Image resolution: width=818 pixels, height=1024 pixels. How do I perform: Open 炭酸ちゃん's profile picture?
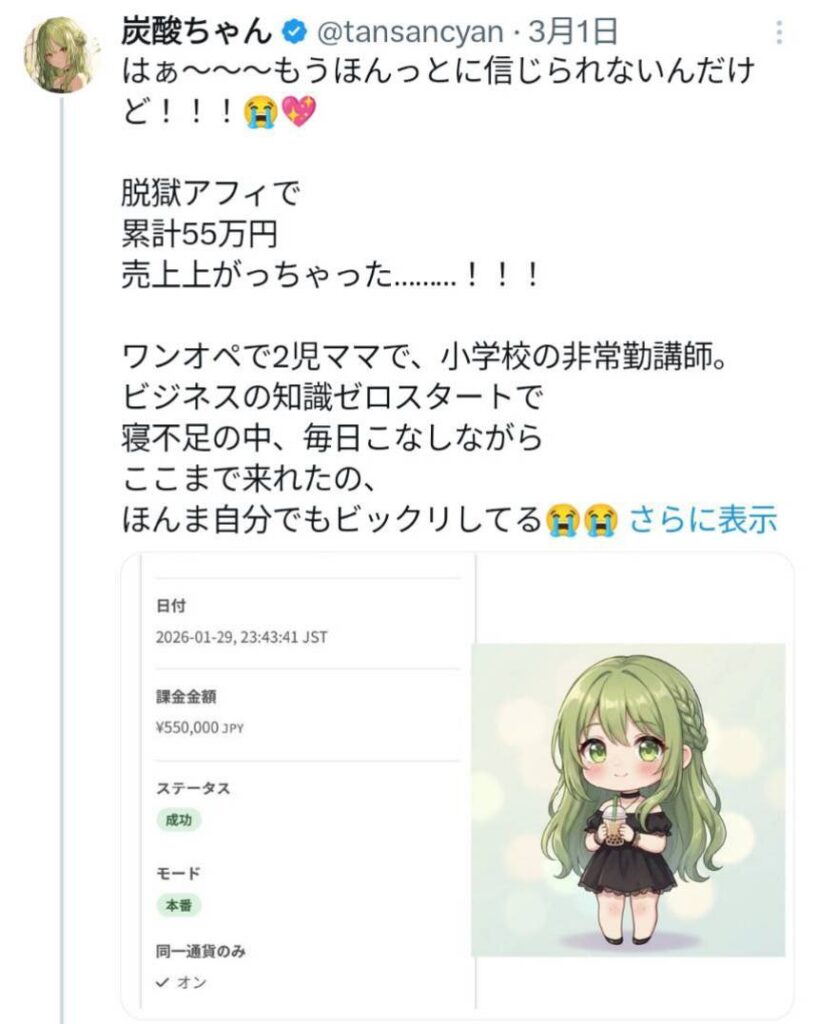pos(60,55)
